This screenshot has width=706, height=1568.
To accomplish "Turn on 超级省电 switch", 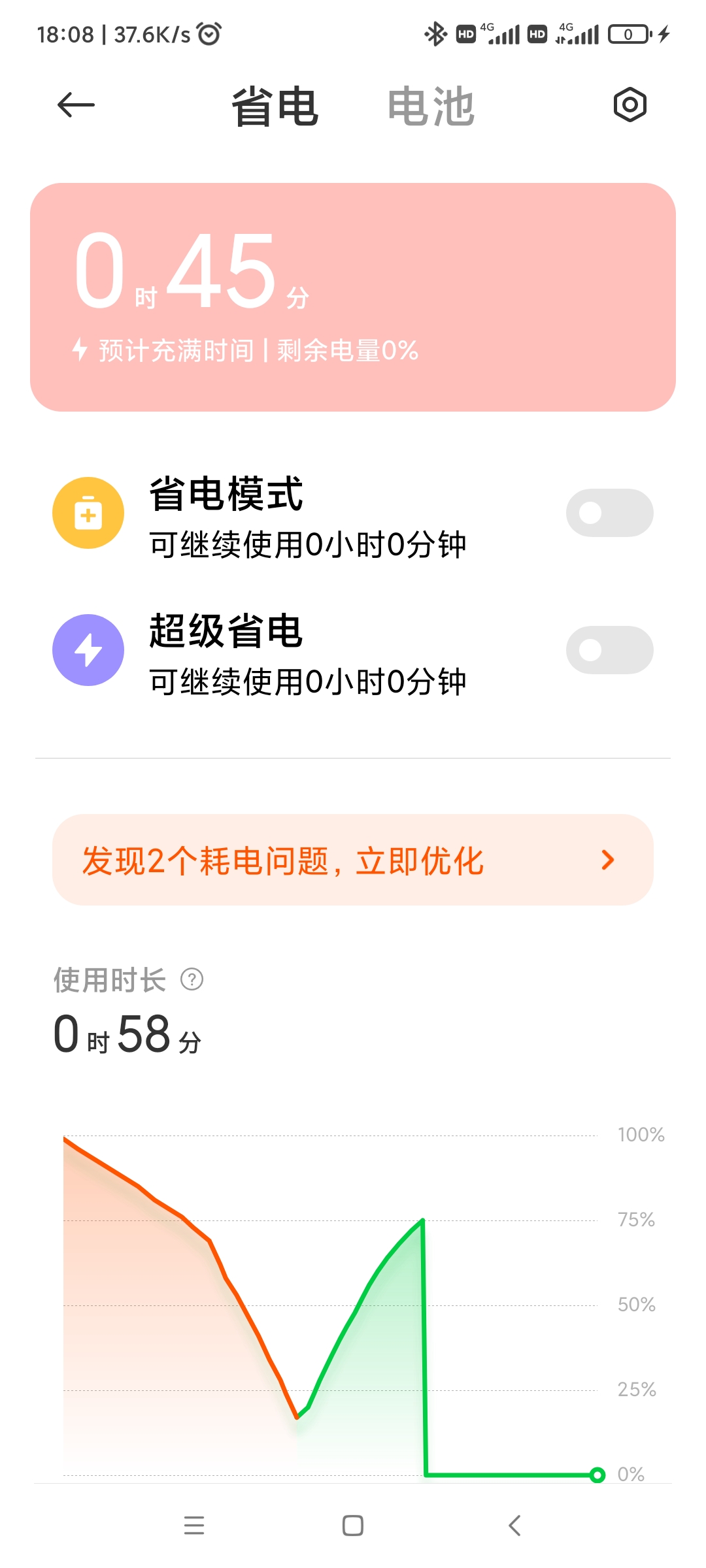I will (609, 650).
